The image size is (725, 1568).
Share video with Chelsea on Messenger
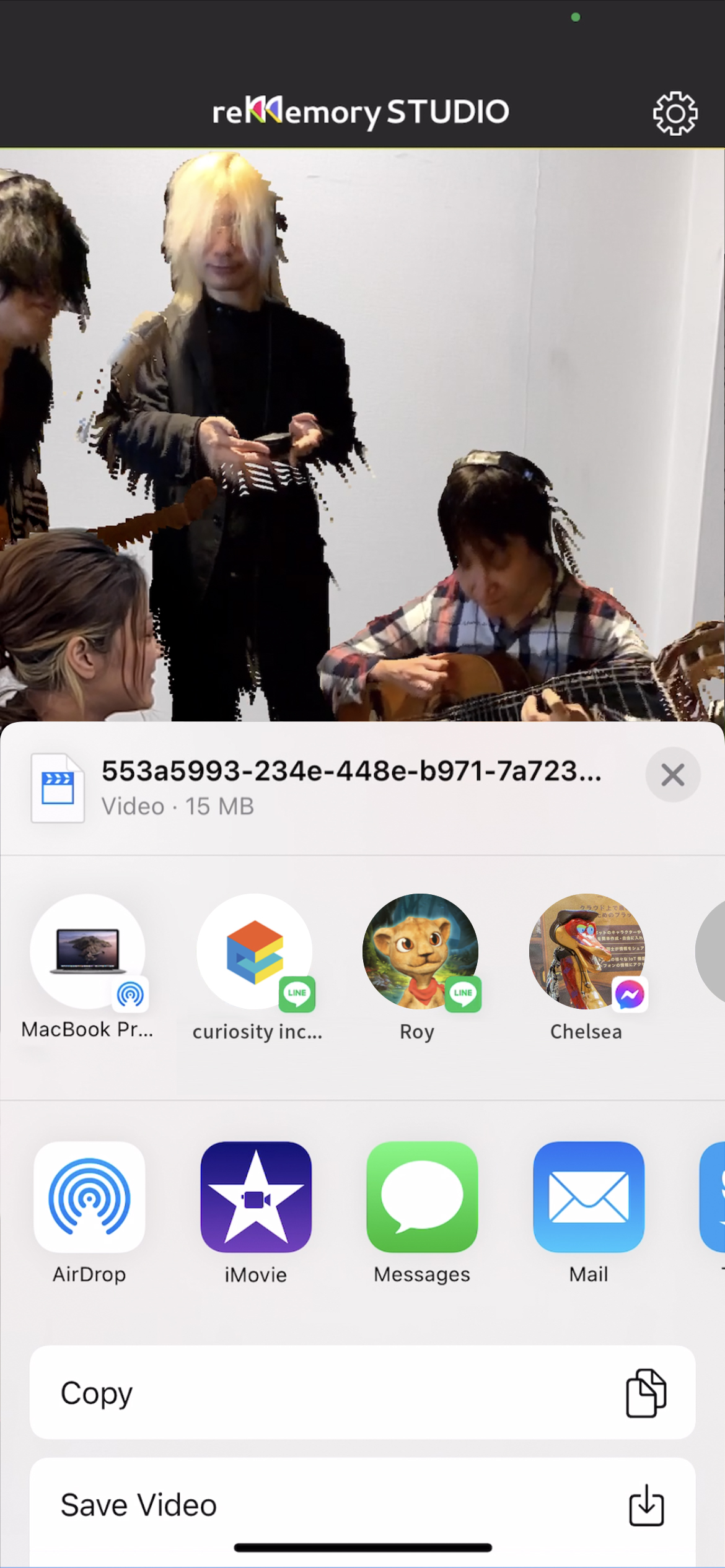[x=587, y=952]
